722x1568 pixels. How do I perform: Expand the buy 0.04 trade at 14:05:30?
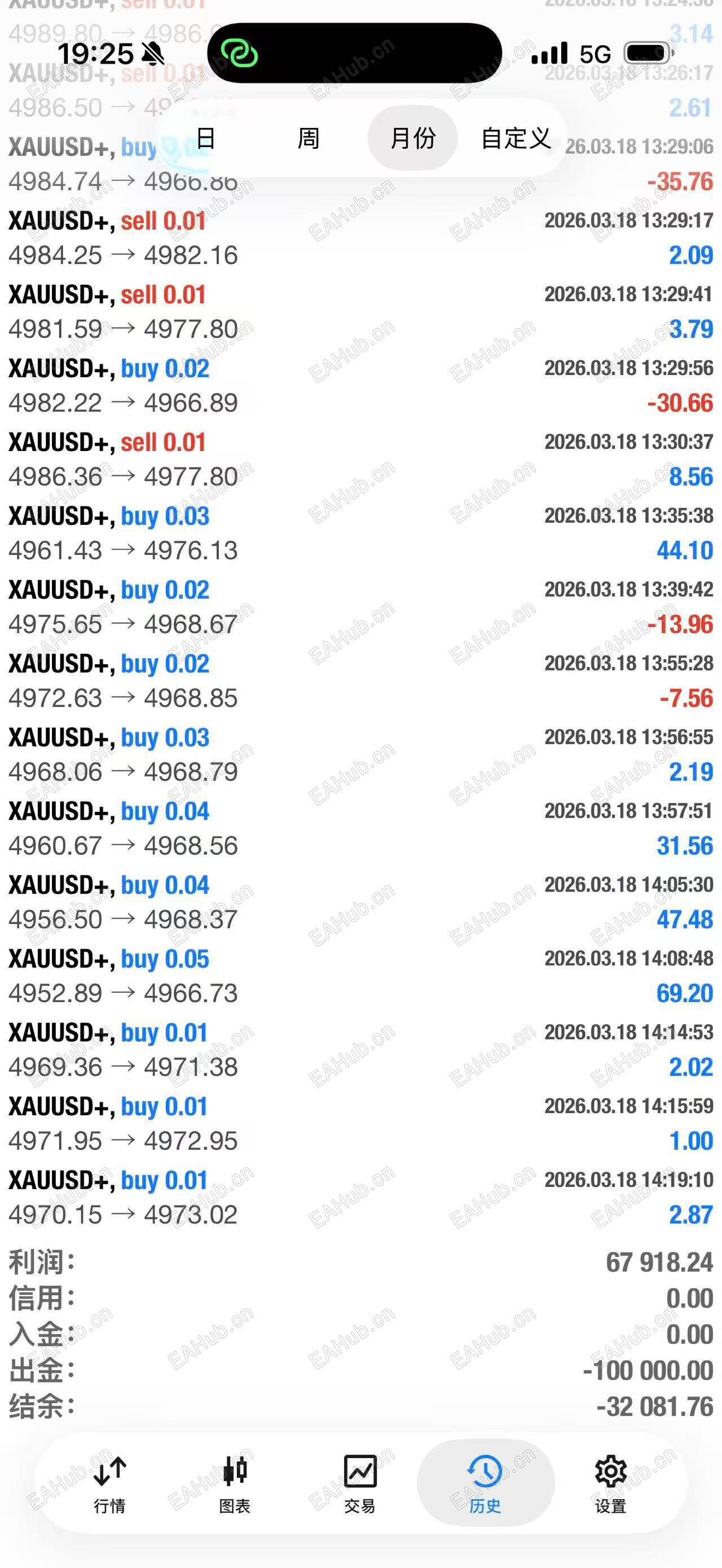360,902
